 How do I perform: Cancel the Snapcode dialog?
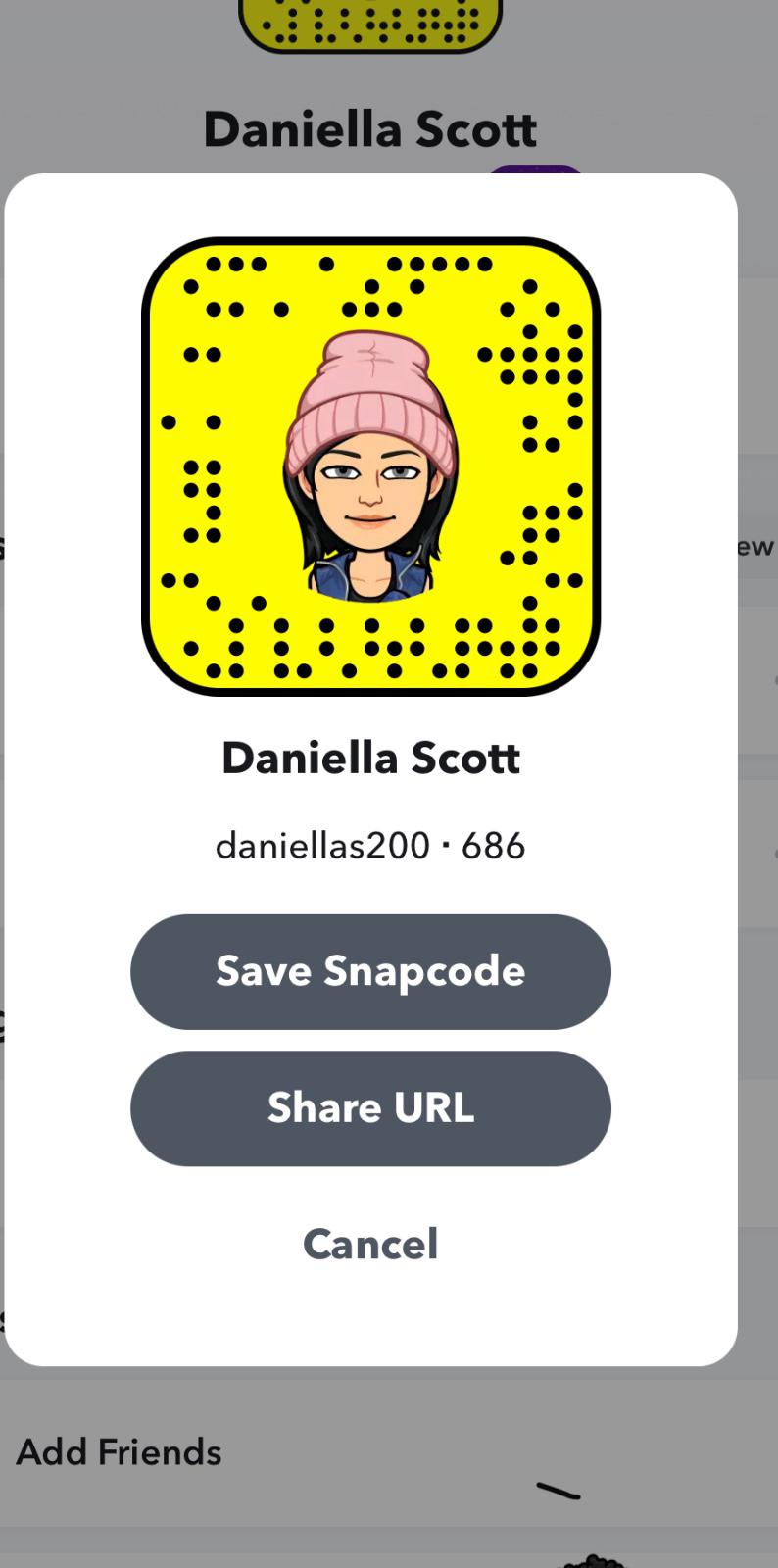tap(370, 1244)
